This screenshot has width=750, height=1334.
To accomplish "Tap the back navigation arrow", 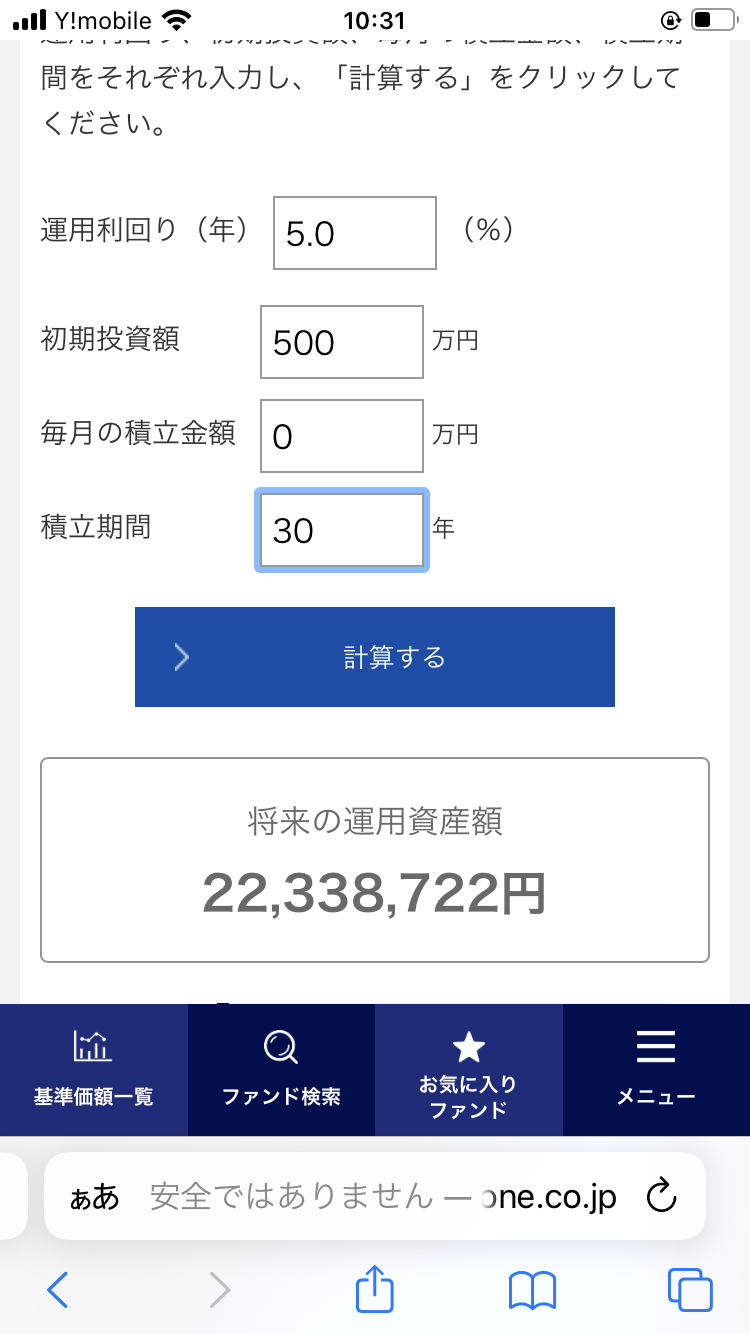I will (57, 1290).
